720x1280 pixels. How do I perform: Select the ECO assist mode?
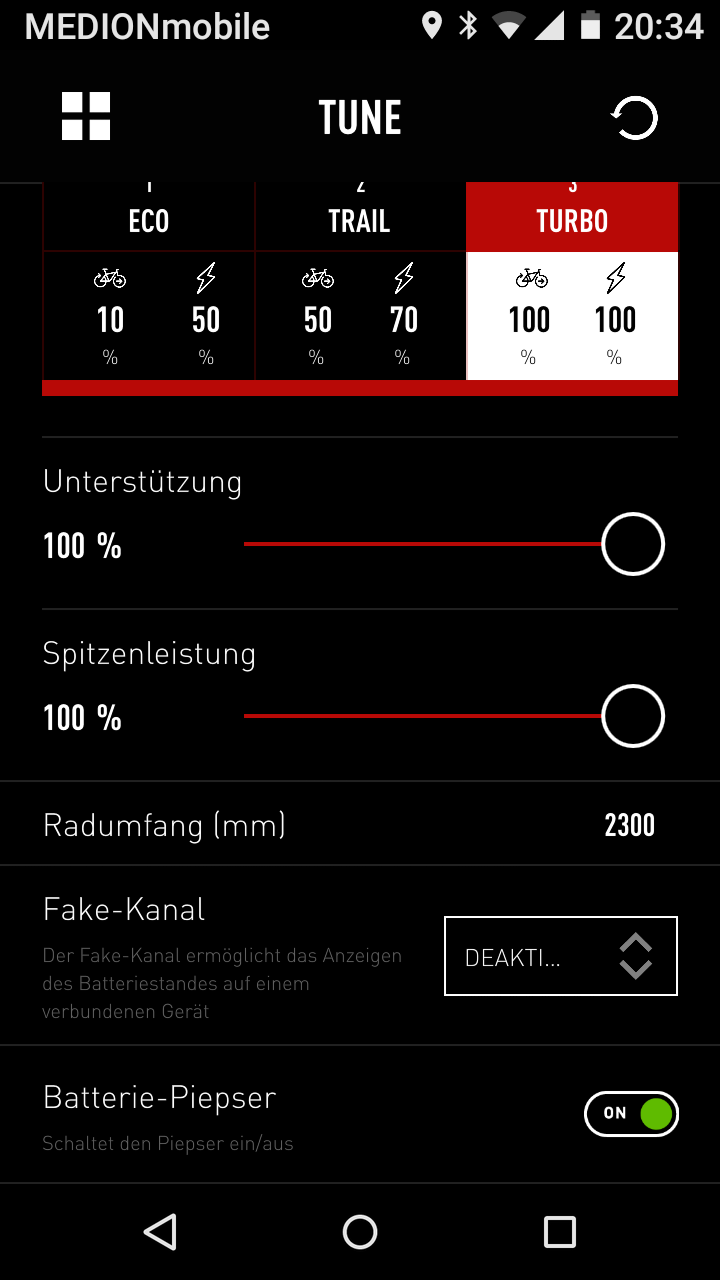[149, 220]
